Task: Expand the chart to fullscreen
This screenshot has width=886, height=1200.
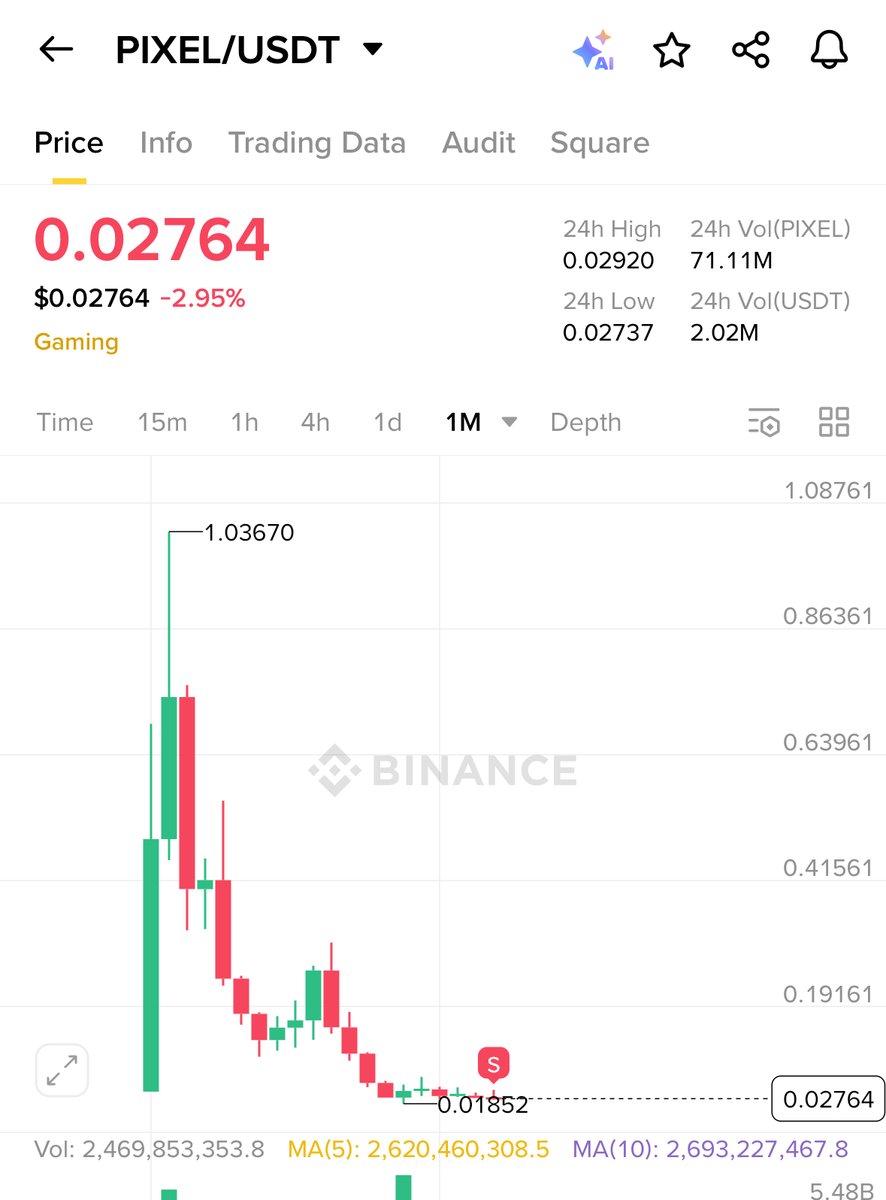Action: tap(62, 1070)
